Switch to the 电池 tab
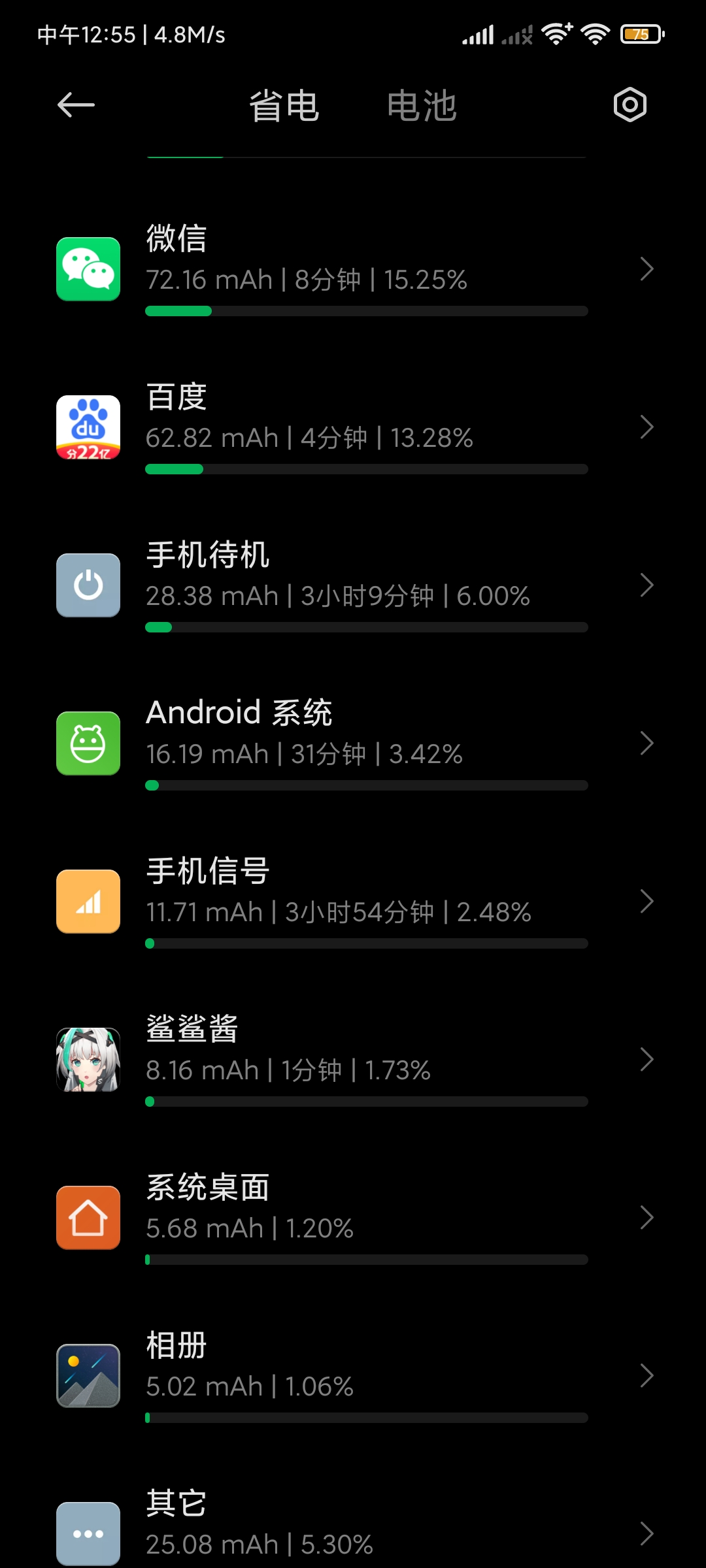 pos(422,105)
